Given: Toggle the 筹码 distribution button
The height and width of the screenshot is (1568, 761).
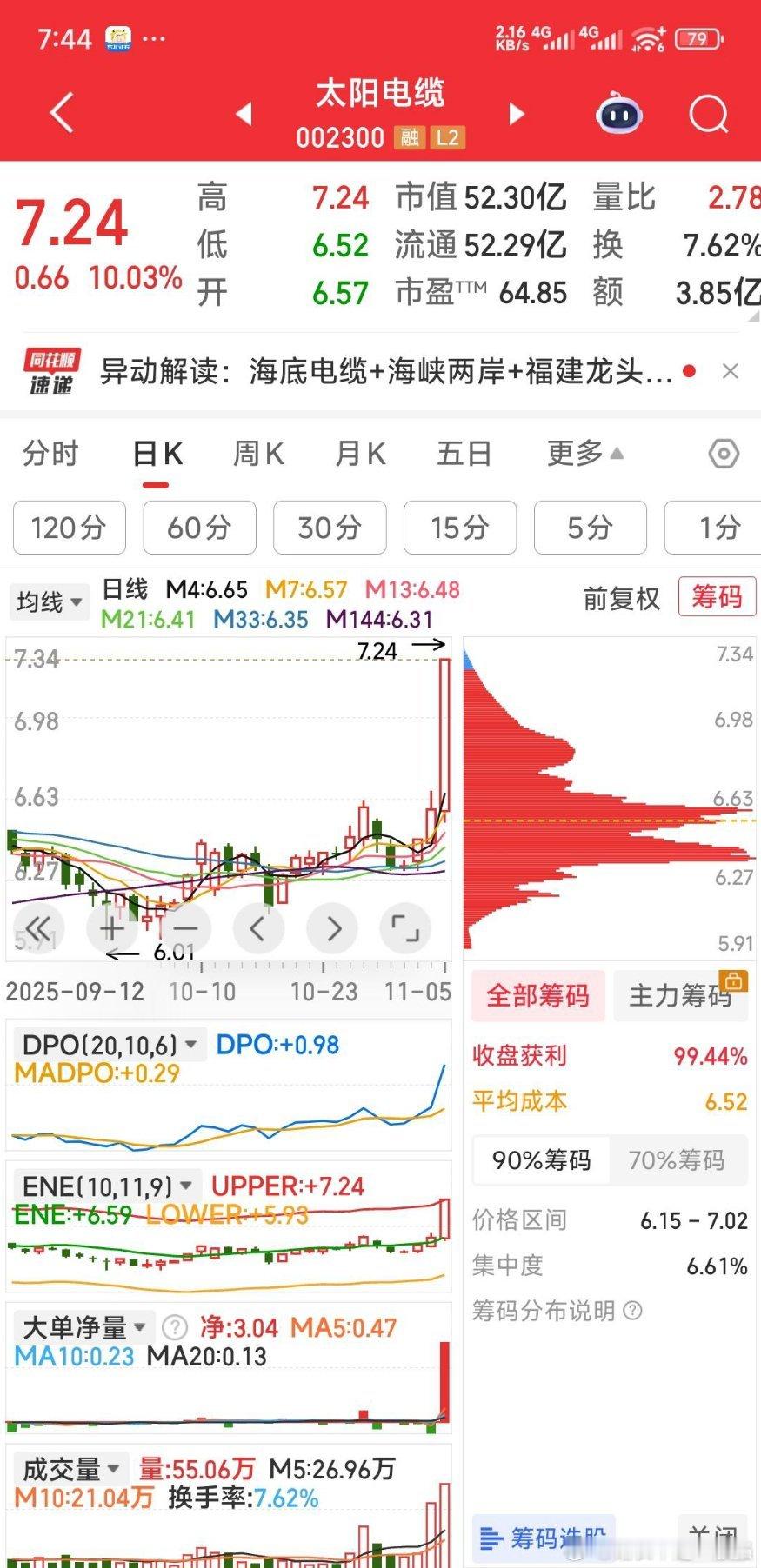Looking at the screenshot, I should pyautogui.click(x=717, y=597).
